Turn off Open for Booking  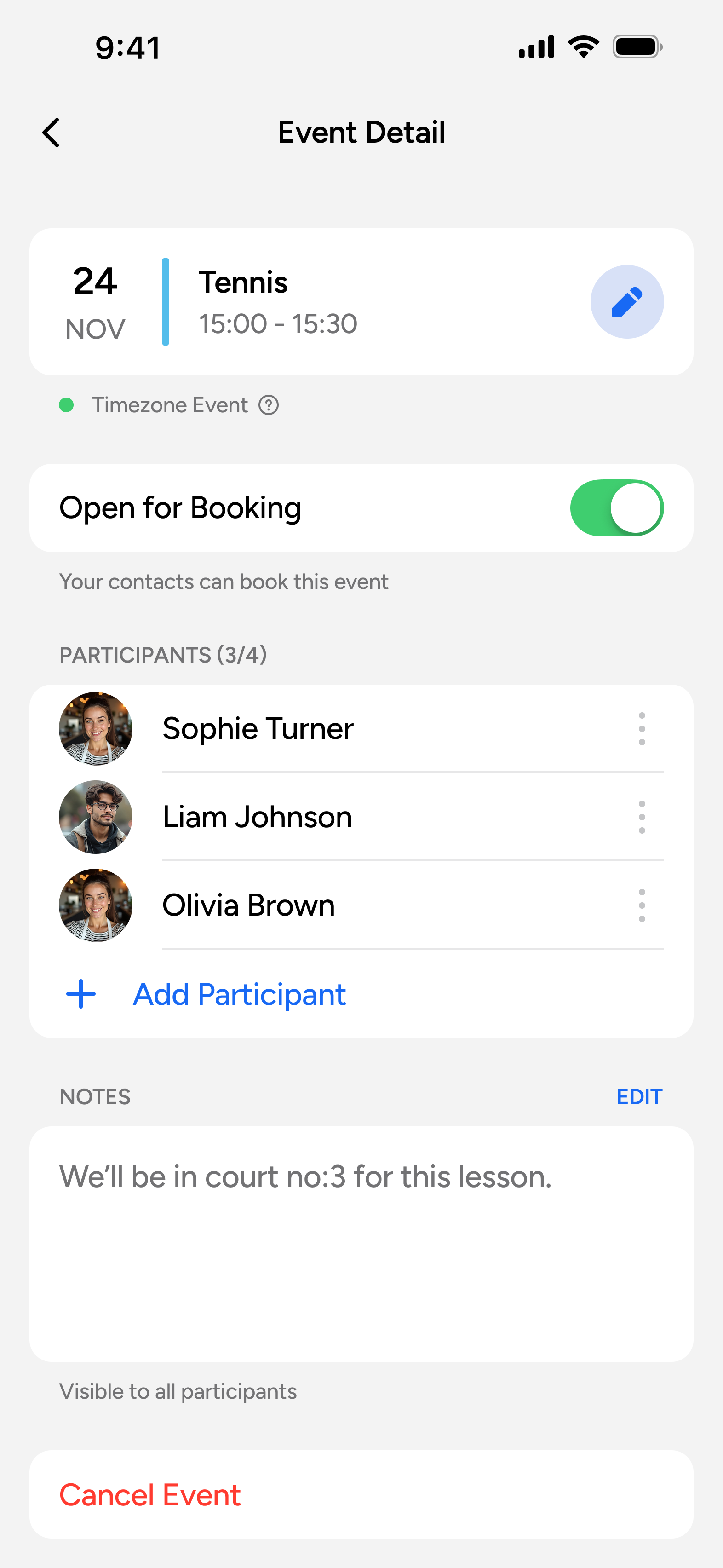tap(616, 508)
